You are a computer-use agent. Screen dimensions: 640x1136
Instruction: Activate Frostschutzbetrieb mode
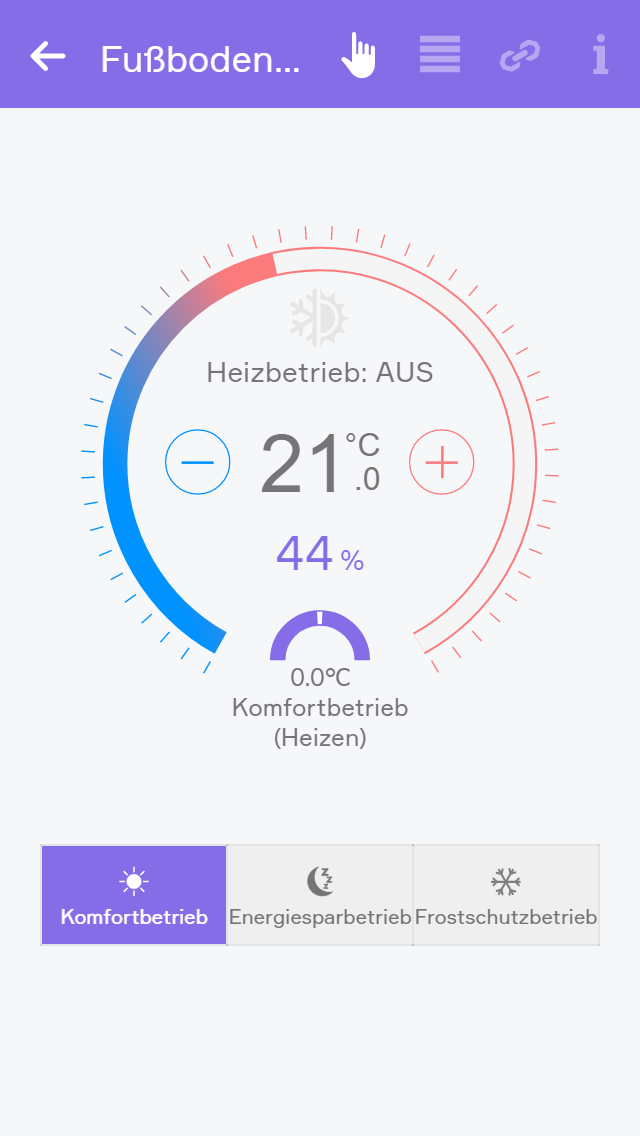[x=506, y=895]
